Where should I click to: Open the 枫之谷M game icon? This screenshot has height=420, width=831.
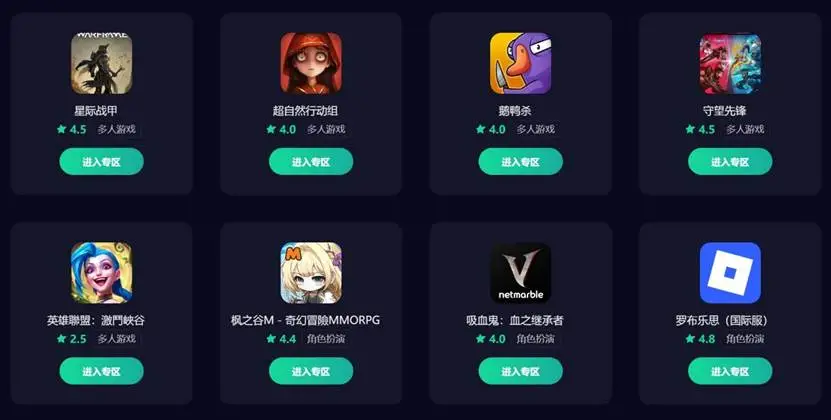coord(310,273)
